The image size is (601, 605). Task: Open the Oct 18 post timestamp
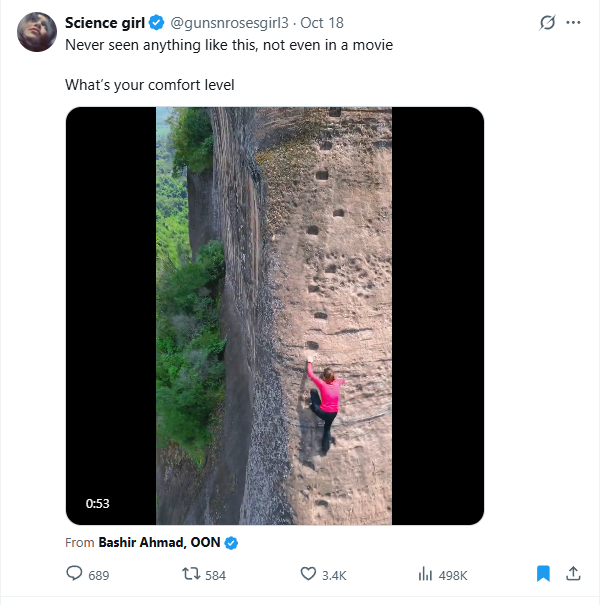pyautogui.click(x=321, y=23)
